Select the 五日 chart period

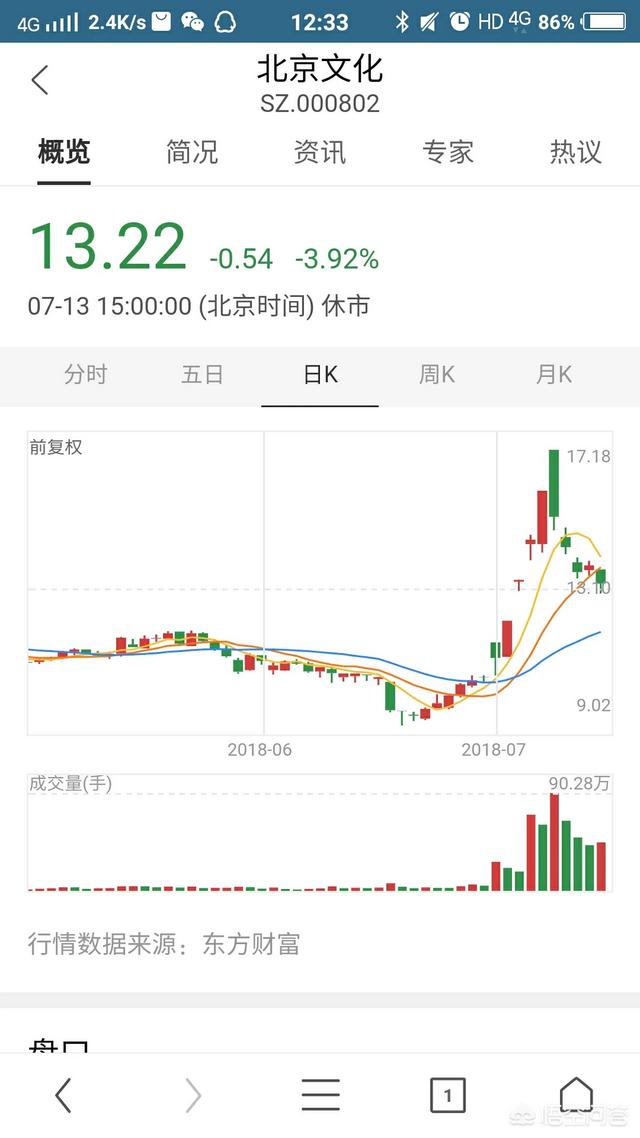point(202,374)
